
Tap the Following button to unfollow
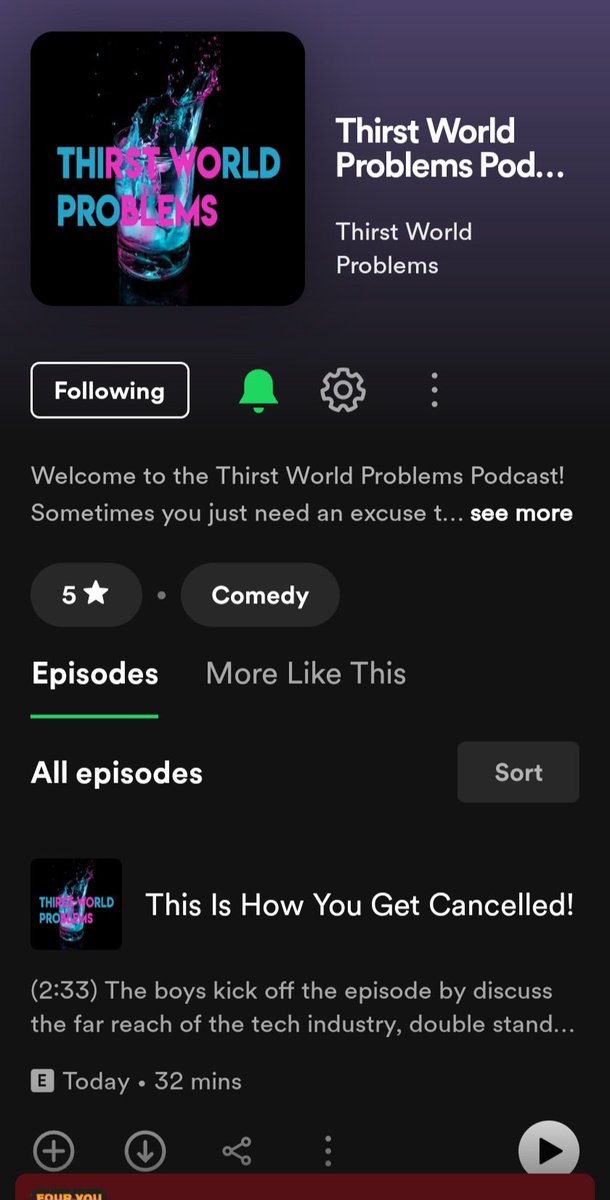(110, 390)
